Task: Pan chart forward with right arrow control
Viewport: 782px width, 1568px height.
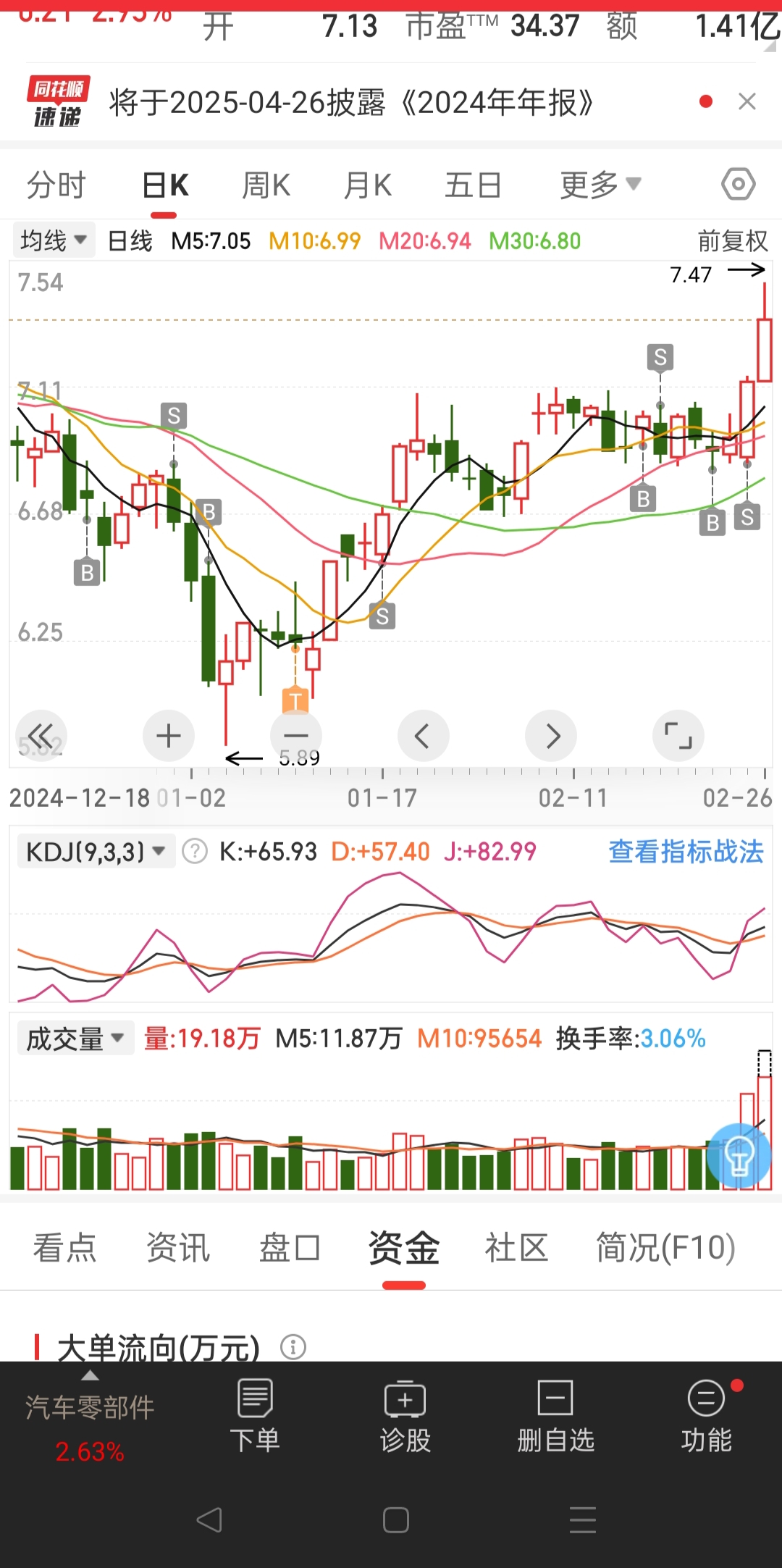Action: point(551,735)
